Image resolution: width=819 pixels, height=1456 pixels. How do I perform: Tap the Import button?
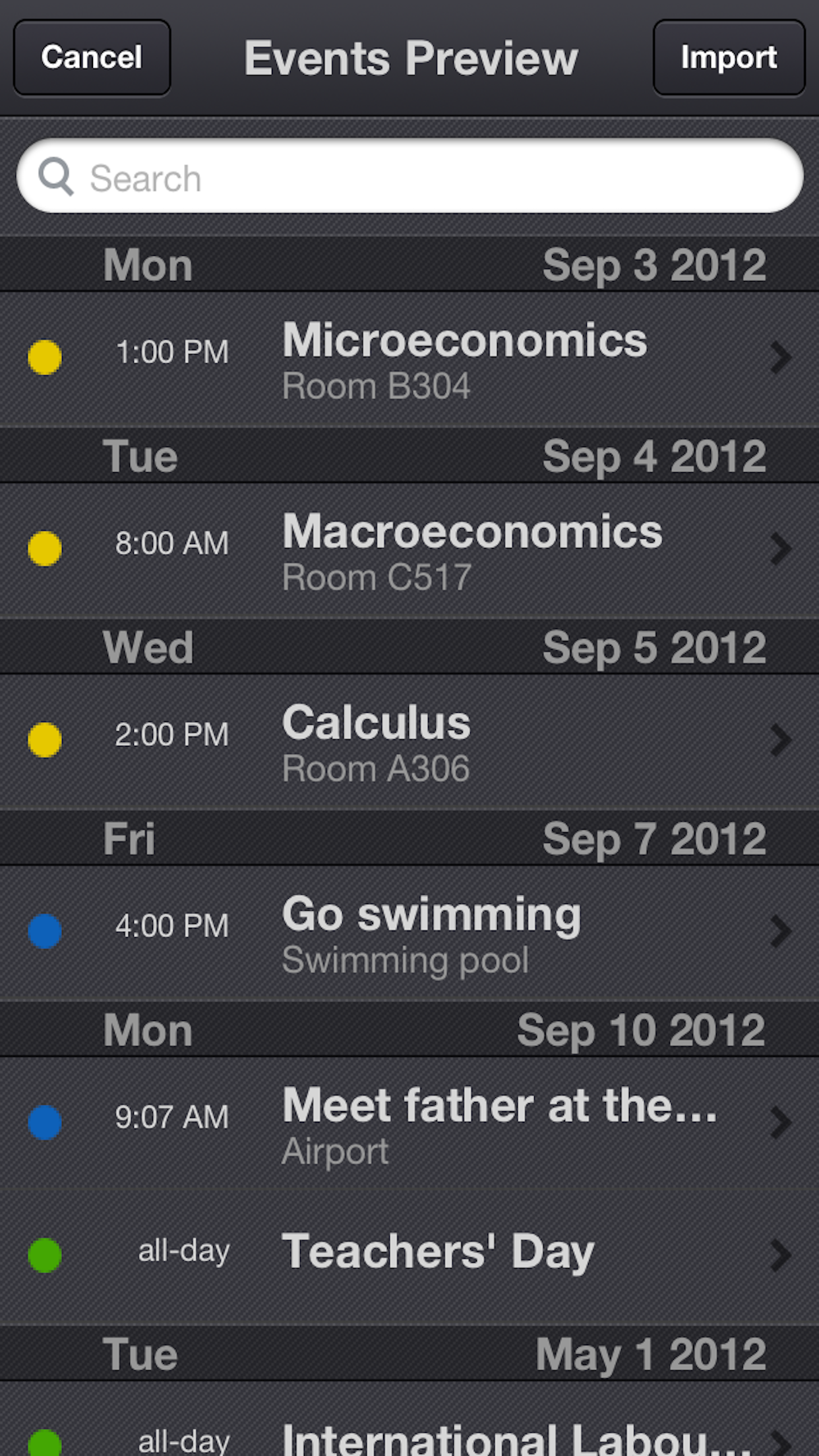[729, 57]
